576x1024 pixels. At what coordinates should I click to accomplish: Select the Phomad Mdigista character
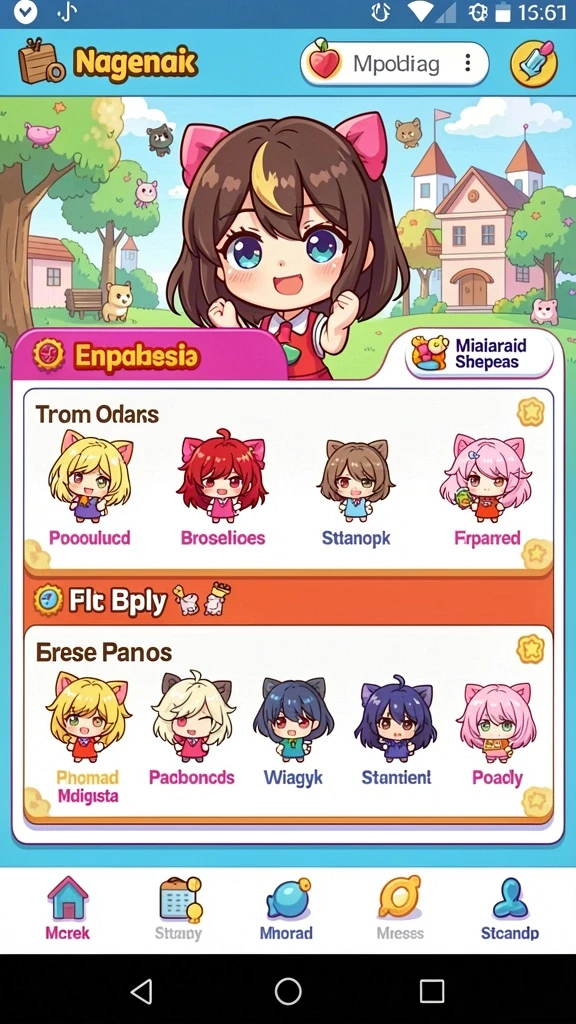(88, 738)
